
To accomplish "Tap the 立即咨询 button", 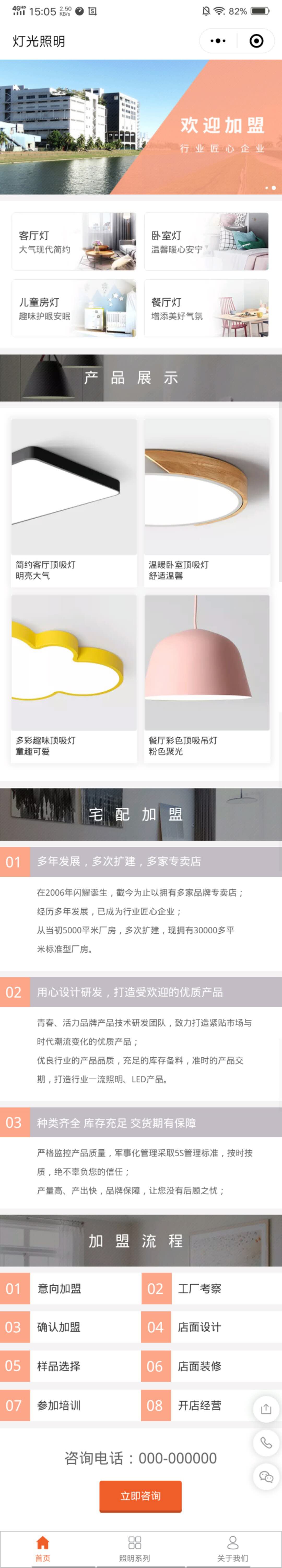I will pyautogui.click(x=140, y=1496).
